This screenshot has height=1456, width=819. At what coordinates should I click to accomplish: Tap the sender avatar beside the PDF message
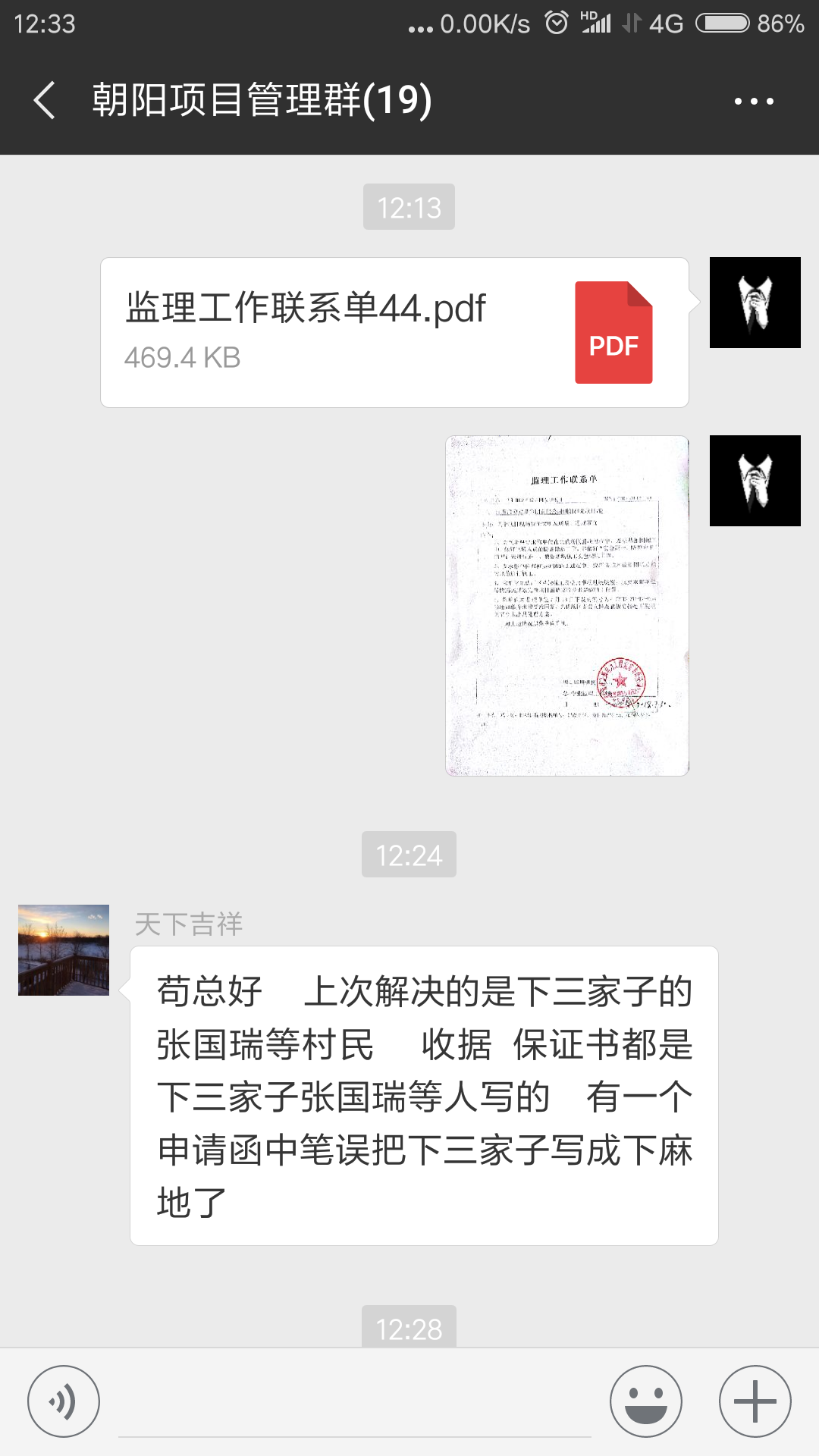755,303
